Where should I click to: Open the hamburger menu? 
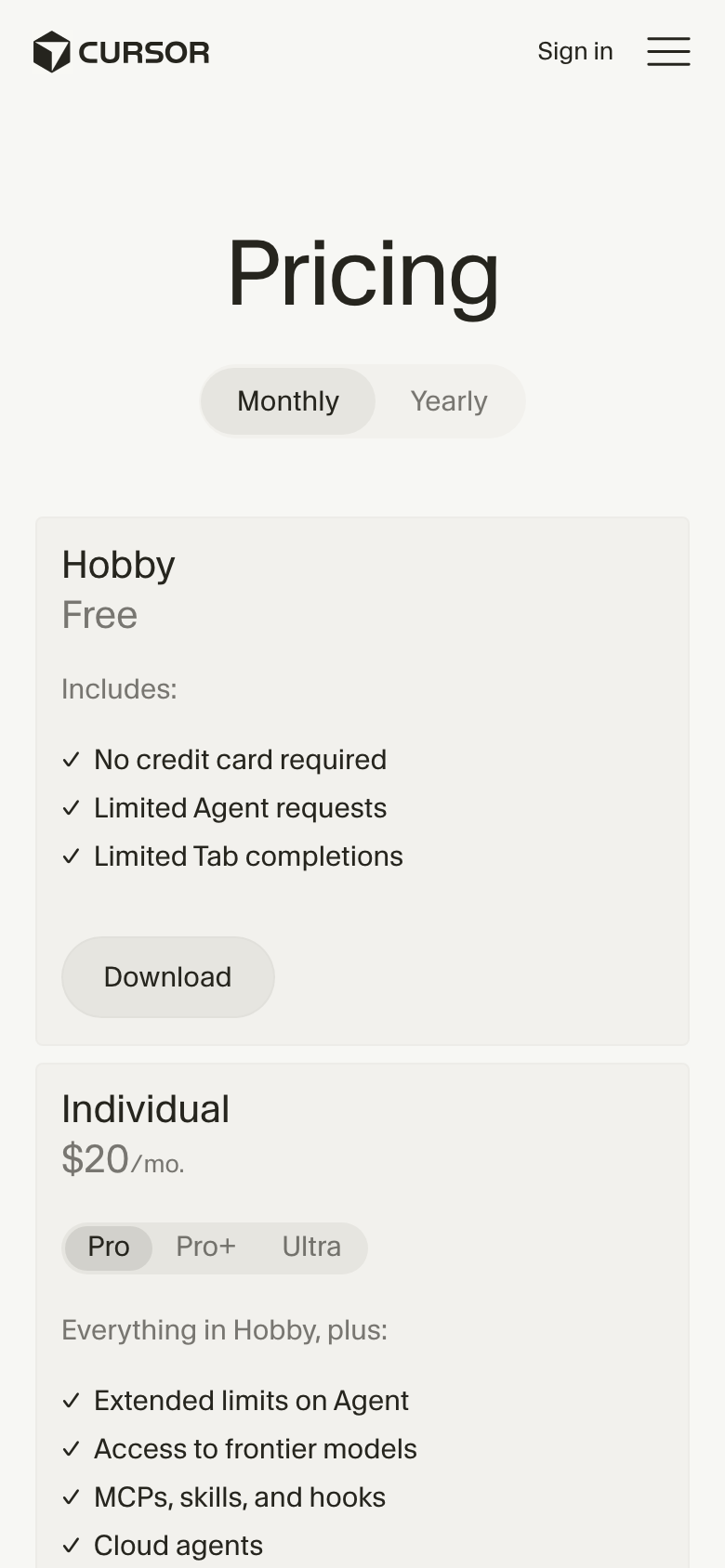[668, 52]
